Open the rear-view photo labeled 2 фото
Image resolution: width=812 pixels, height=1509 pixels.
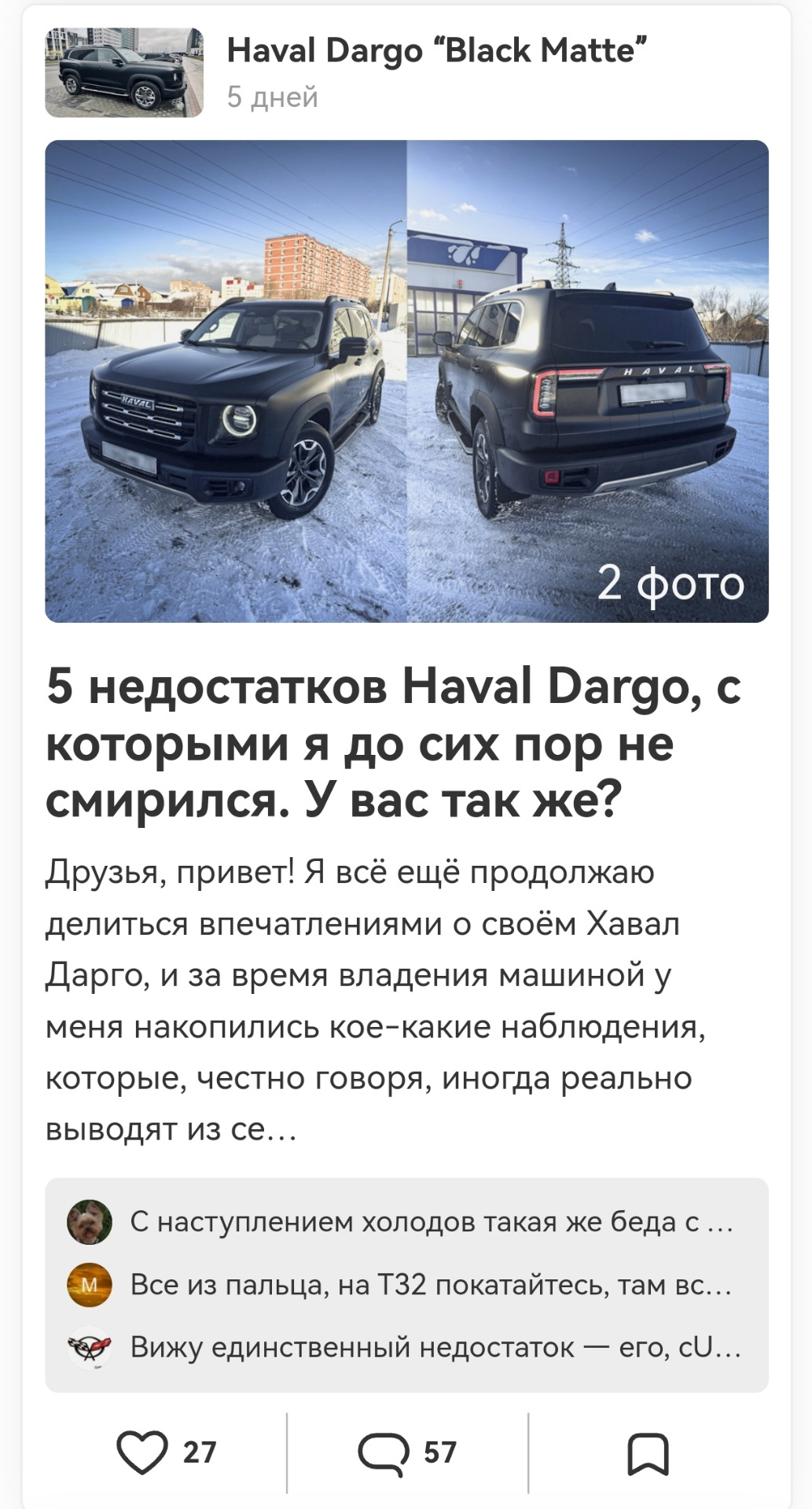[x=588, y=381]
